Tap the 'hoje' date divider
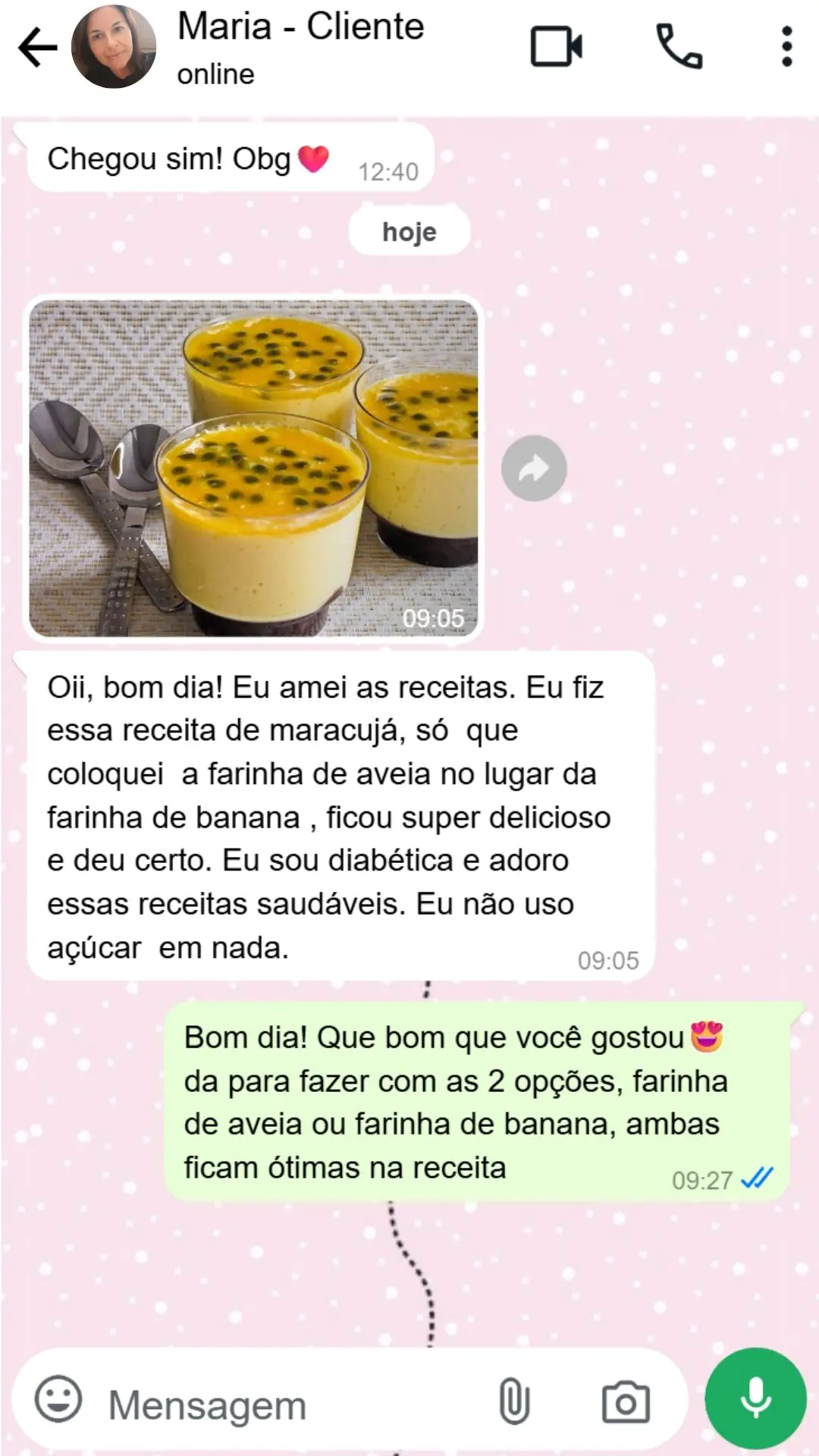 click(x=409, y=231)
